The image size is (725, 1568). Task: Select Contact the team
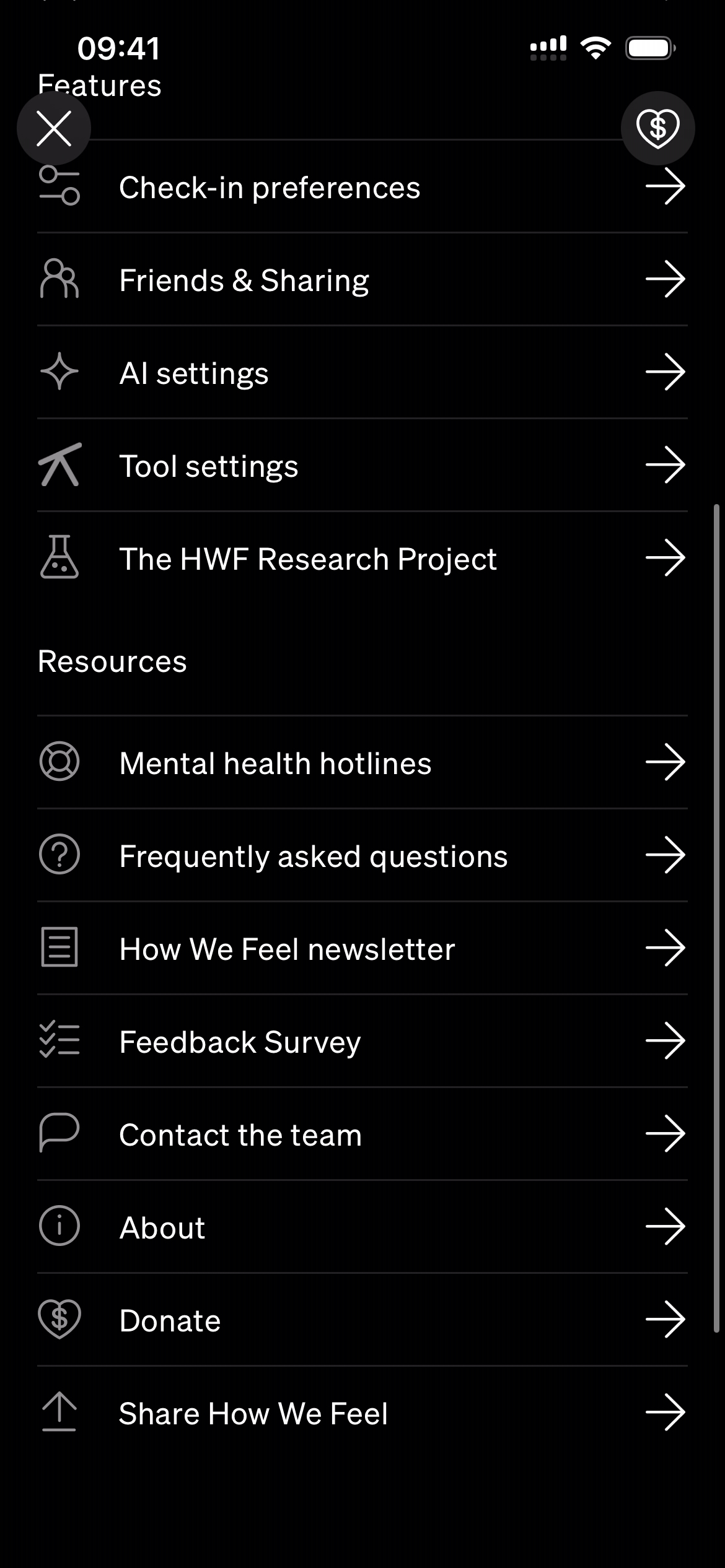tap(362, 1135)
